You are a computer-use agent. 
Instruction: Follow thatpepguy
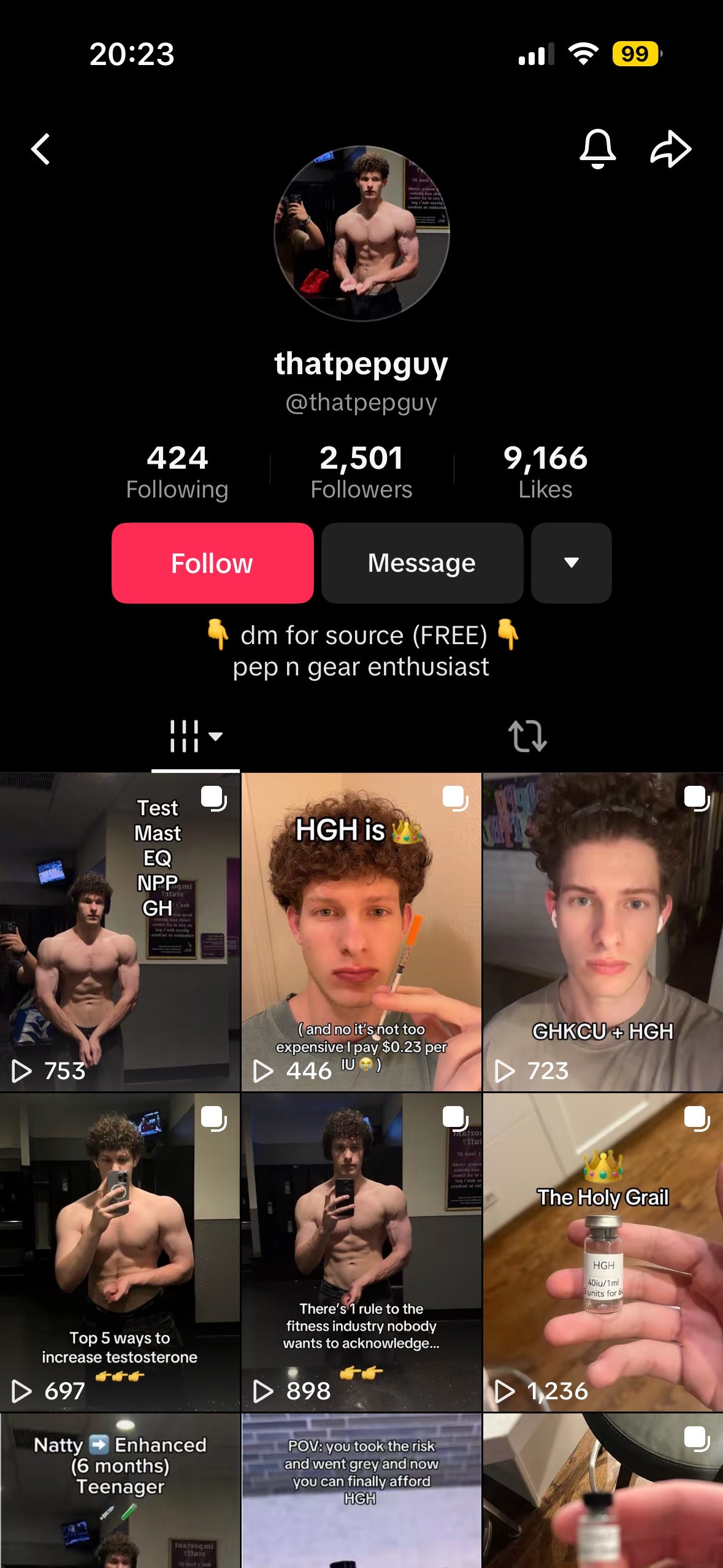click(212, 563)
